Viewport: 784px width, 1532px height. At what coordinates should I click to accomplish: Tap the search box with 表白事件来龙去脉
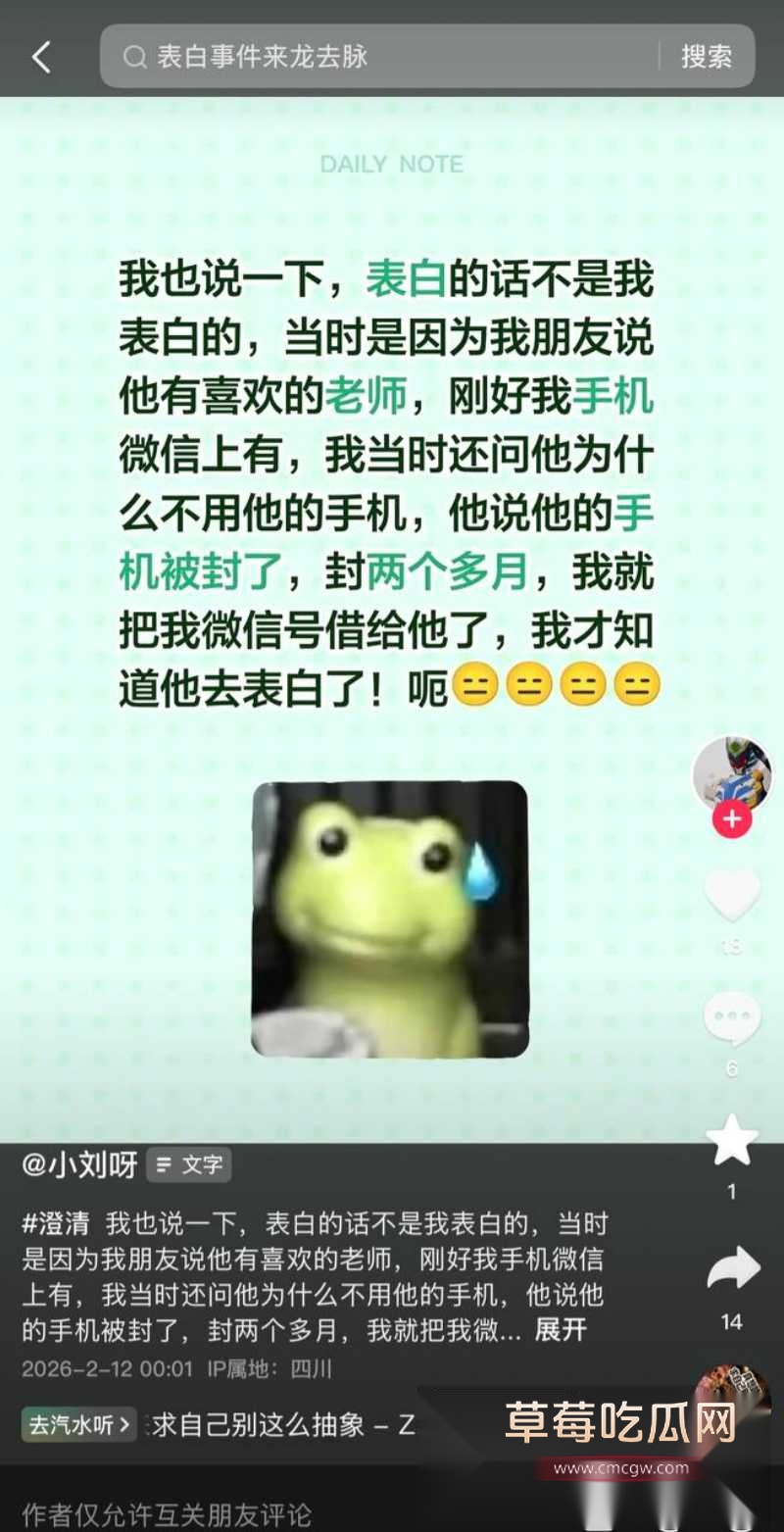point(382,57)
